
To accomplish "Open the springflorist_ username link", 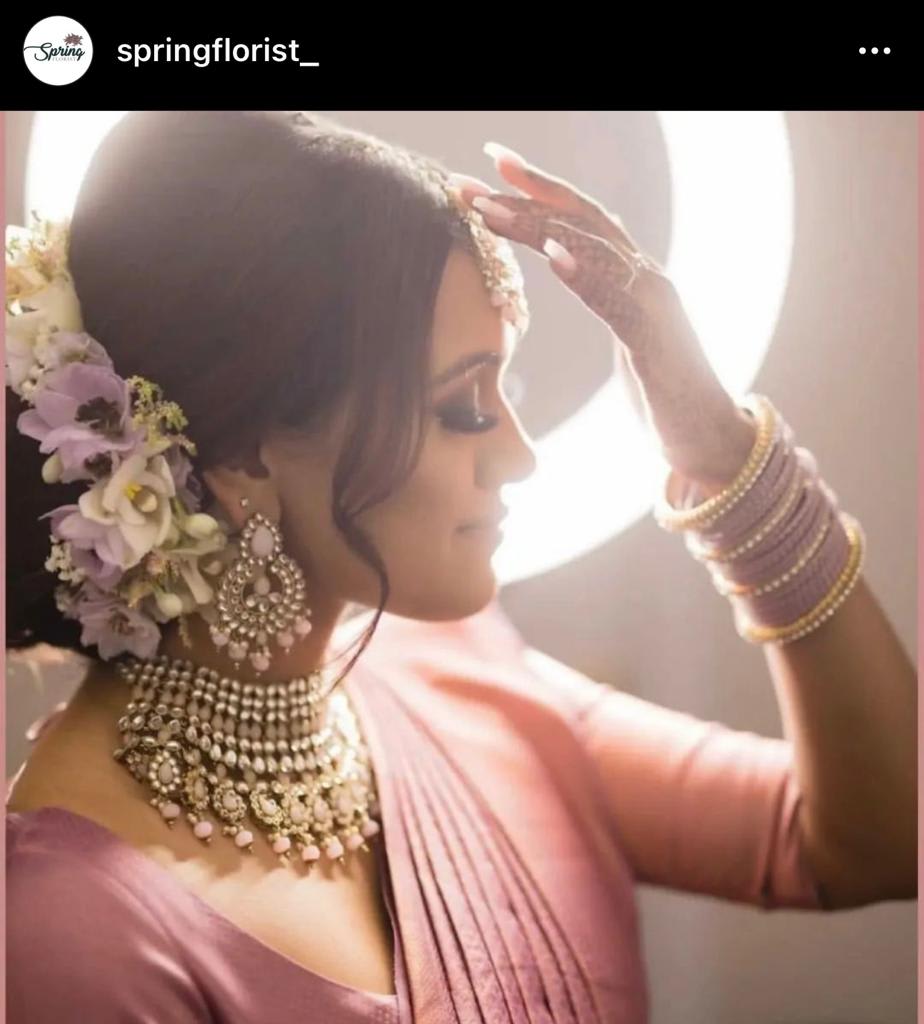I will click(217, 51).
